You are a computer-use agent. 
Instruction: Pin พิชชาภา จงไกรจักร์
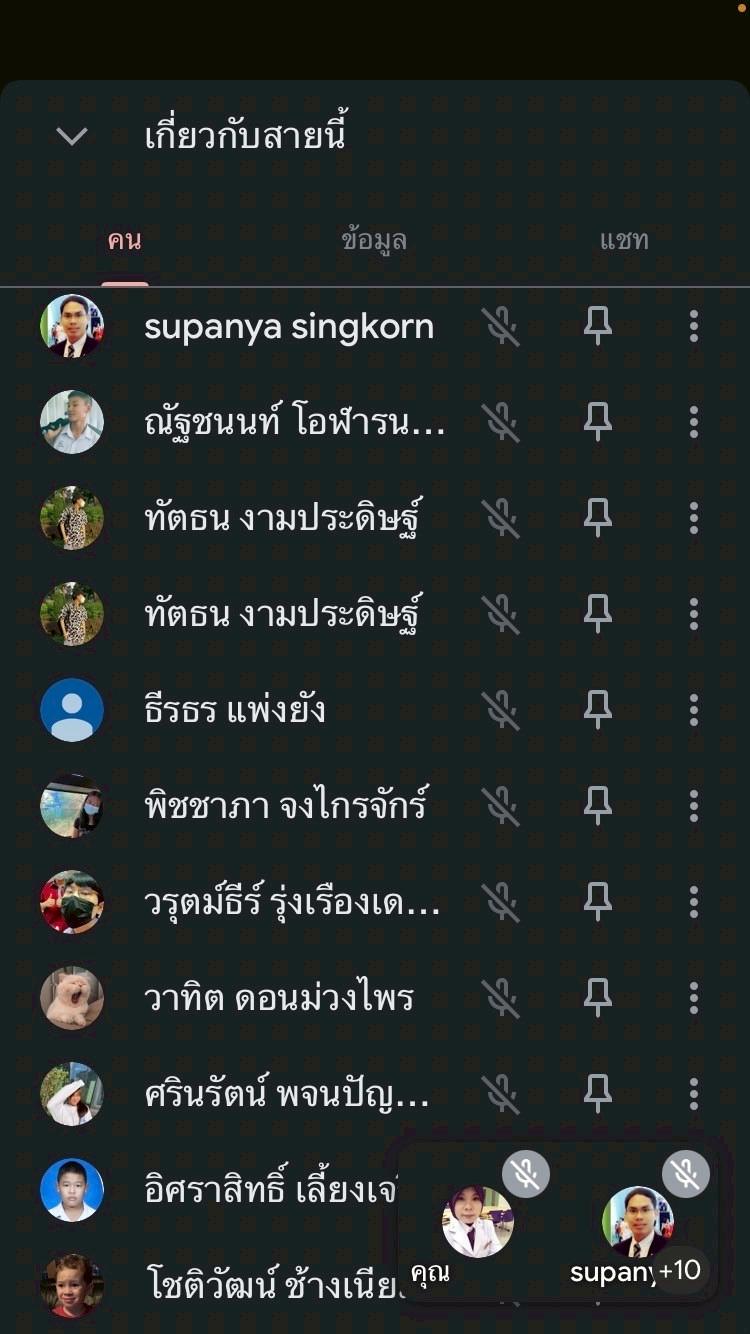[598, 806]
